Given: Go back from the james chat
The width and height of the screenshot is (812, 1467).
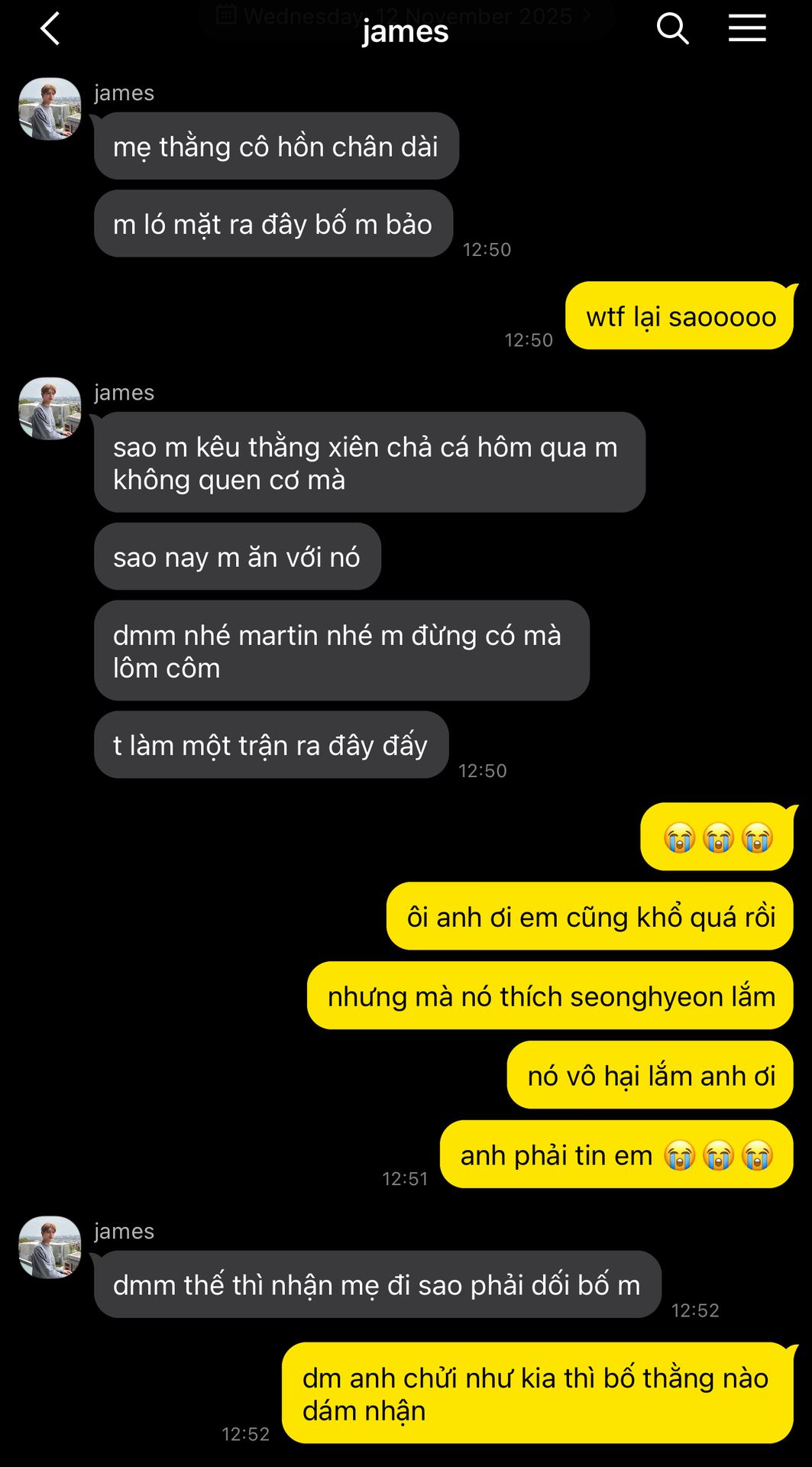Looking at the screenshot, I should [x=50, y=29].
